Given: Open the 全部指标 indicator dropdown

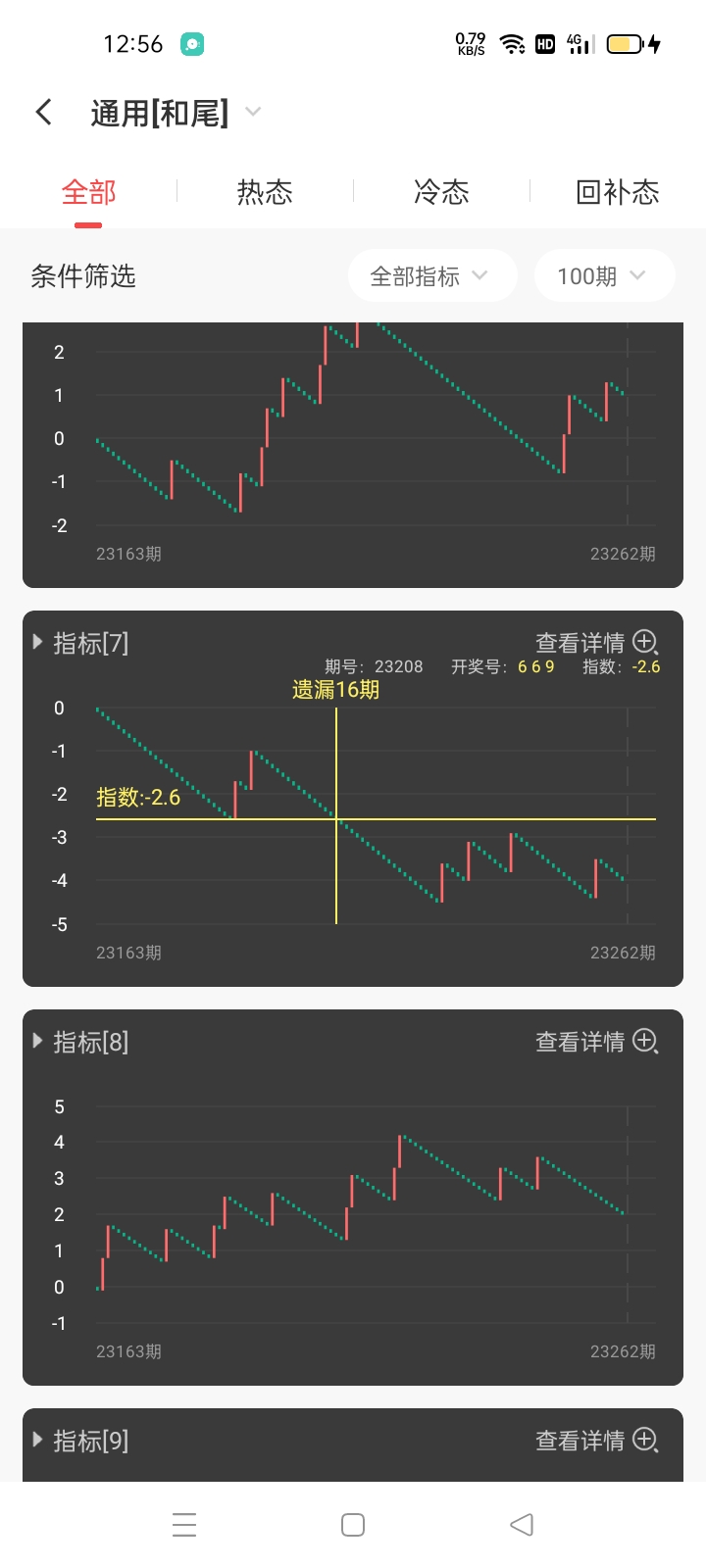Looking at the screenshot, I should click(432, 275).
